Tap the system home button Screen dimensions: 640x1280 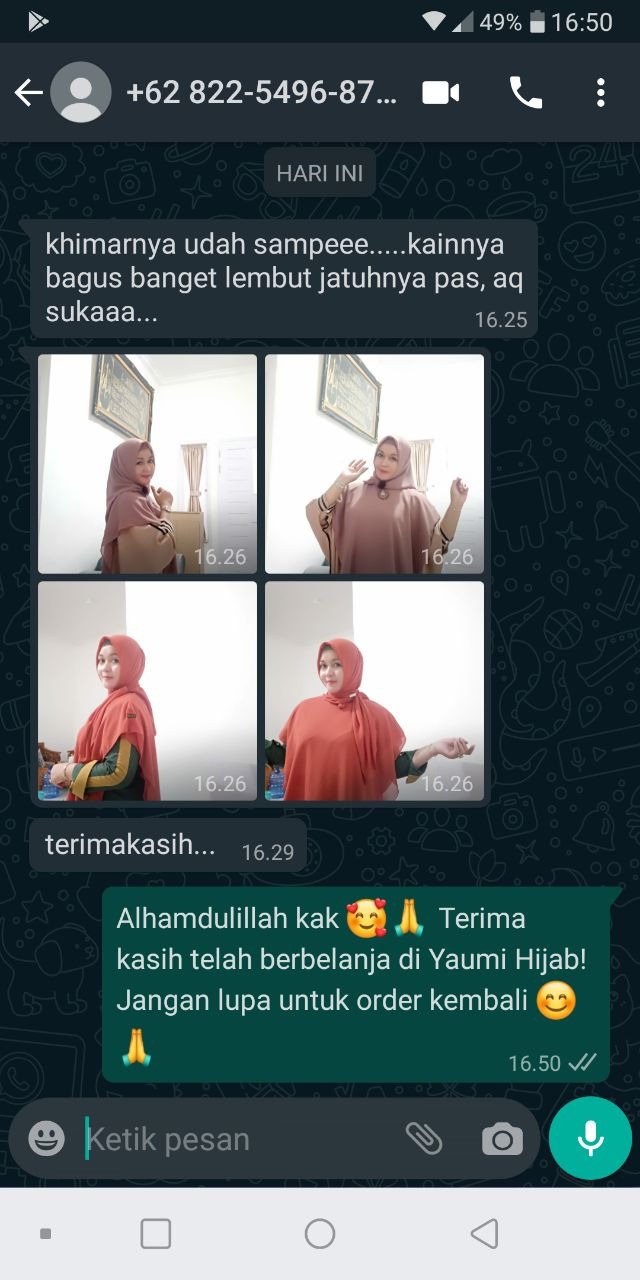pos(320,1234)
